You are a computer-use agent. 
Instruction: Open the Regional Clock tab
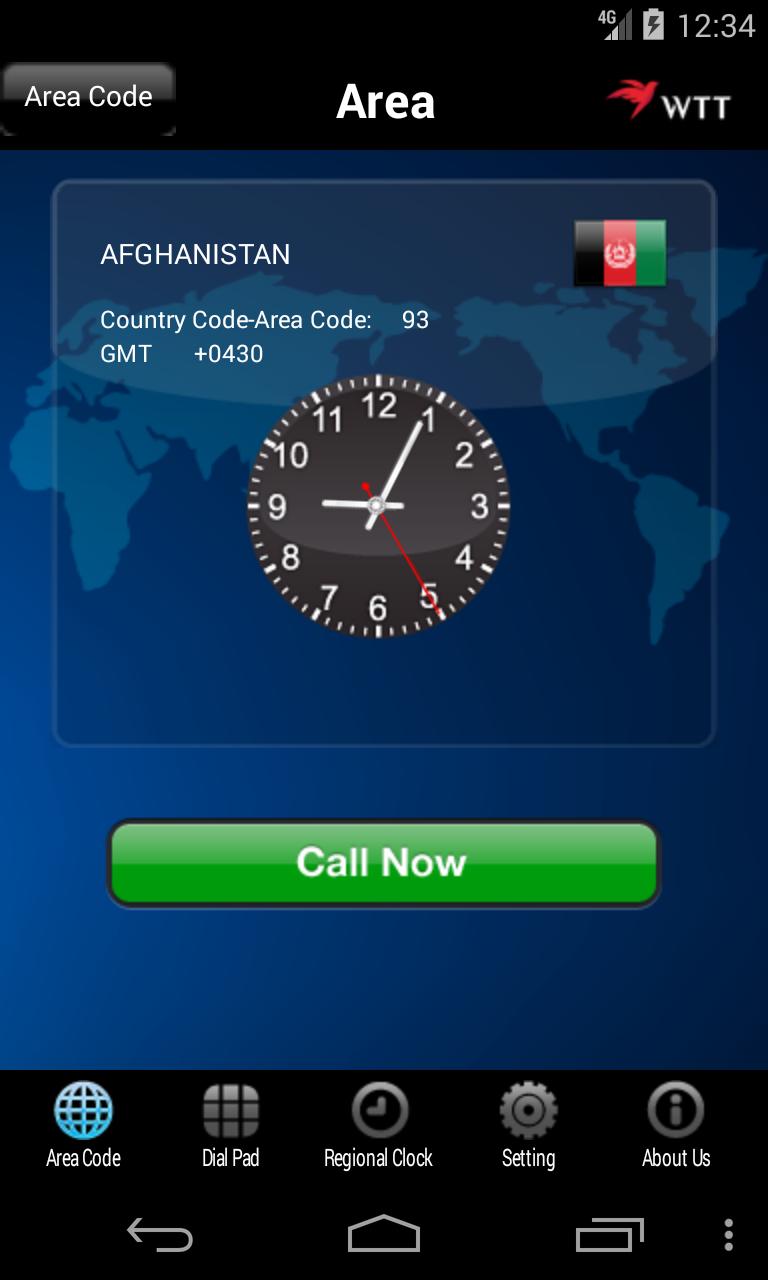[x=379, y=1127]
